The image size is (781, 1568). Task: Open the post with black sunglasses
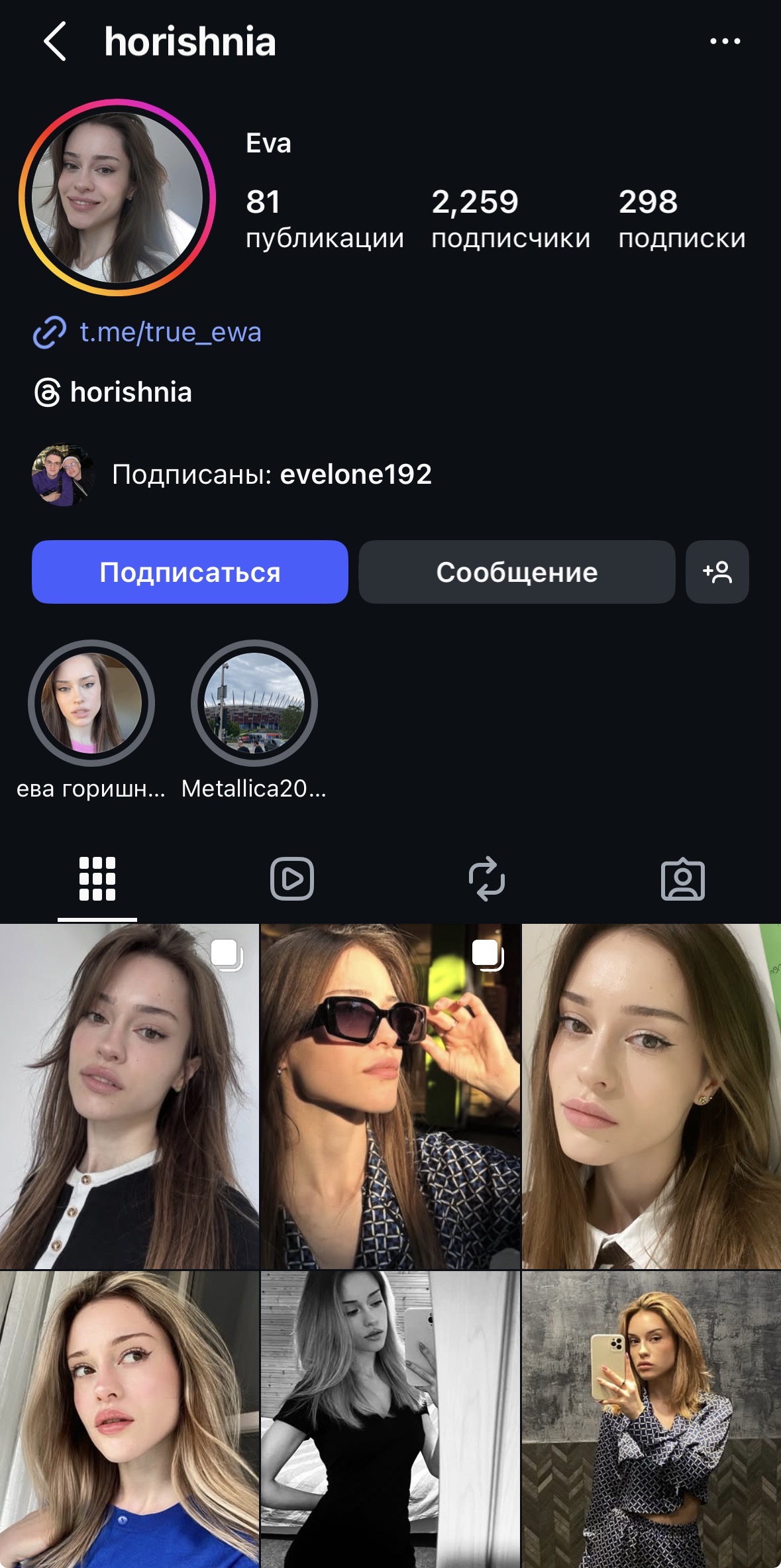[x=390, y=1097]
